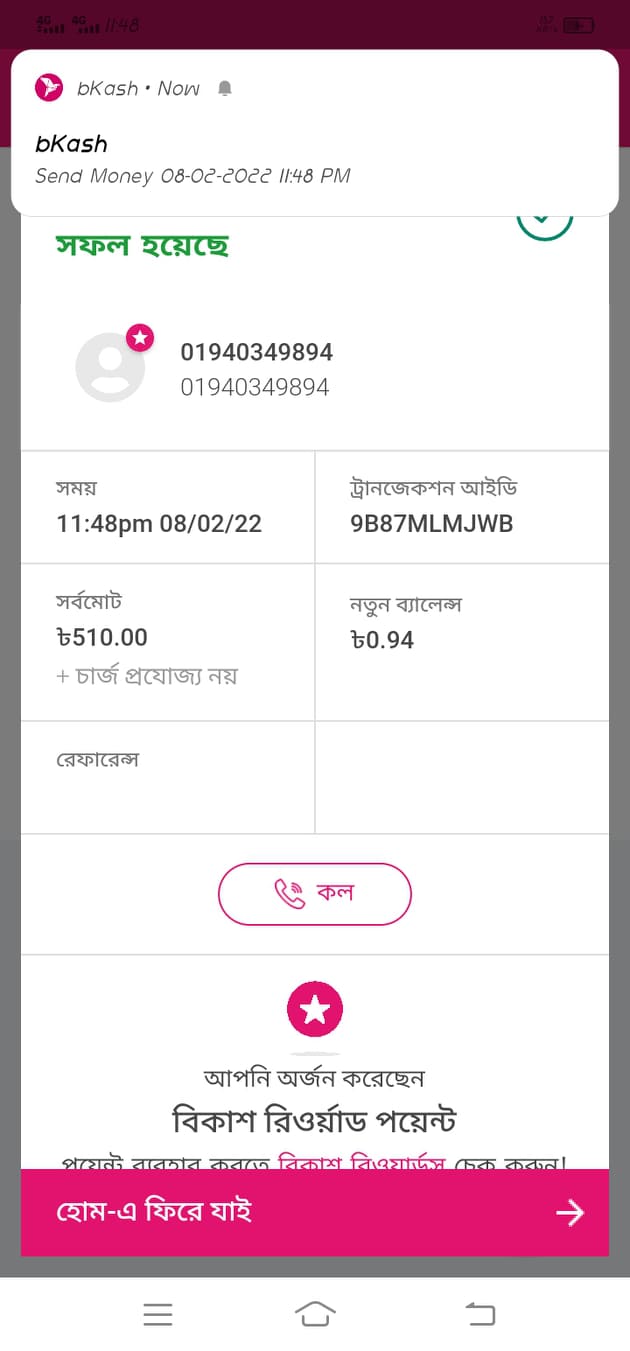Go to the phone's home screen
The height and width of the screenshot is (1351, 630).
point(315,1314)
